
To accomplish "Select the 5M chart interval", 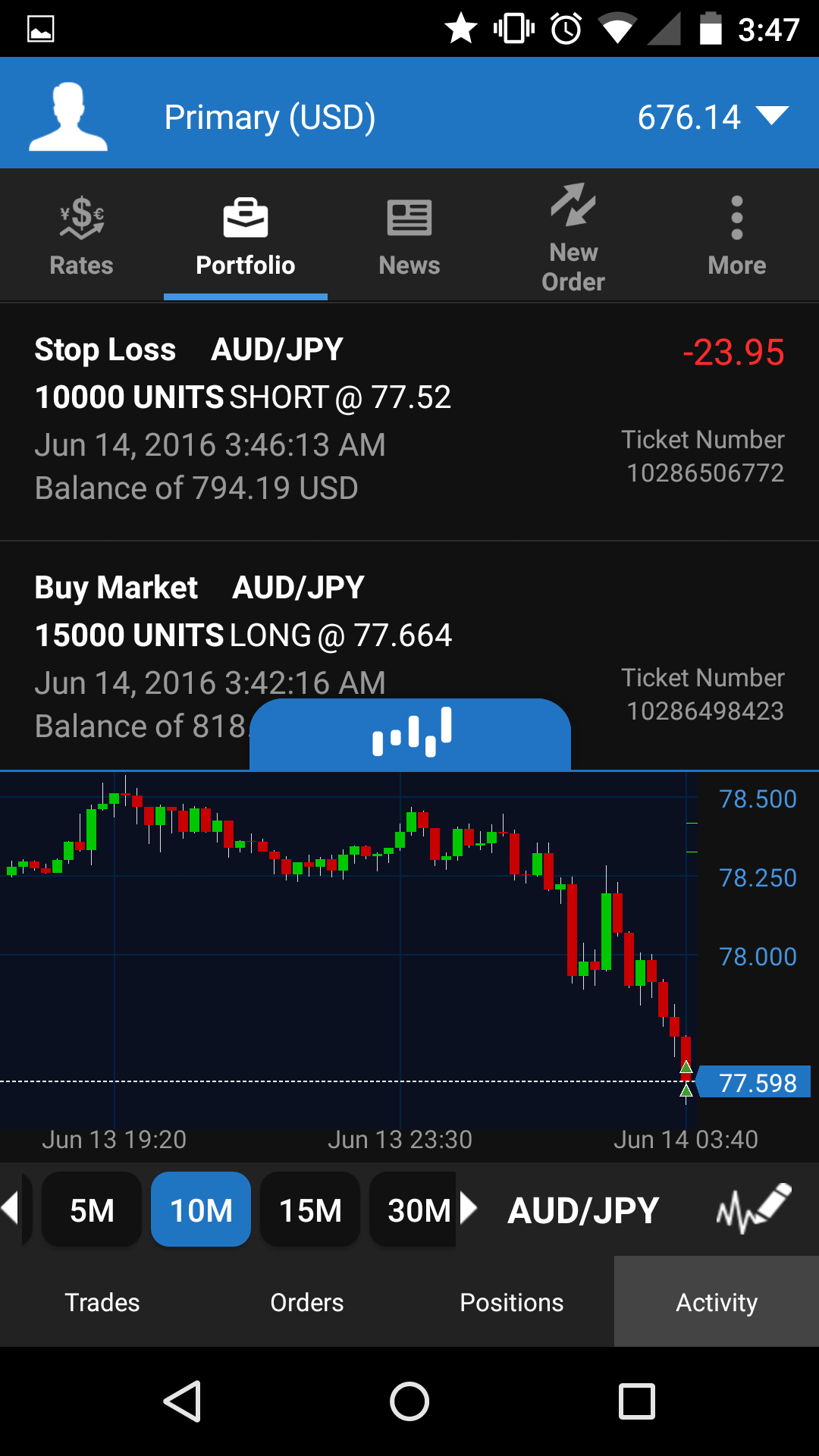I will (x=92, y=1210).
